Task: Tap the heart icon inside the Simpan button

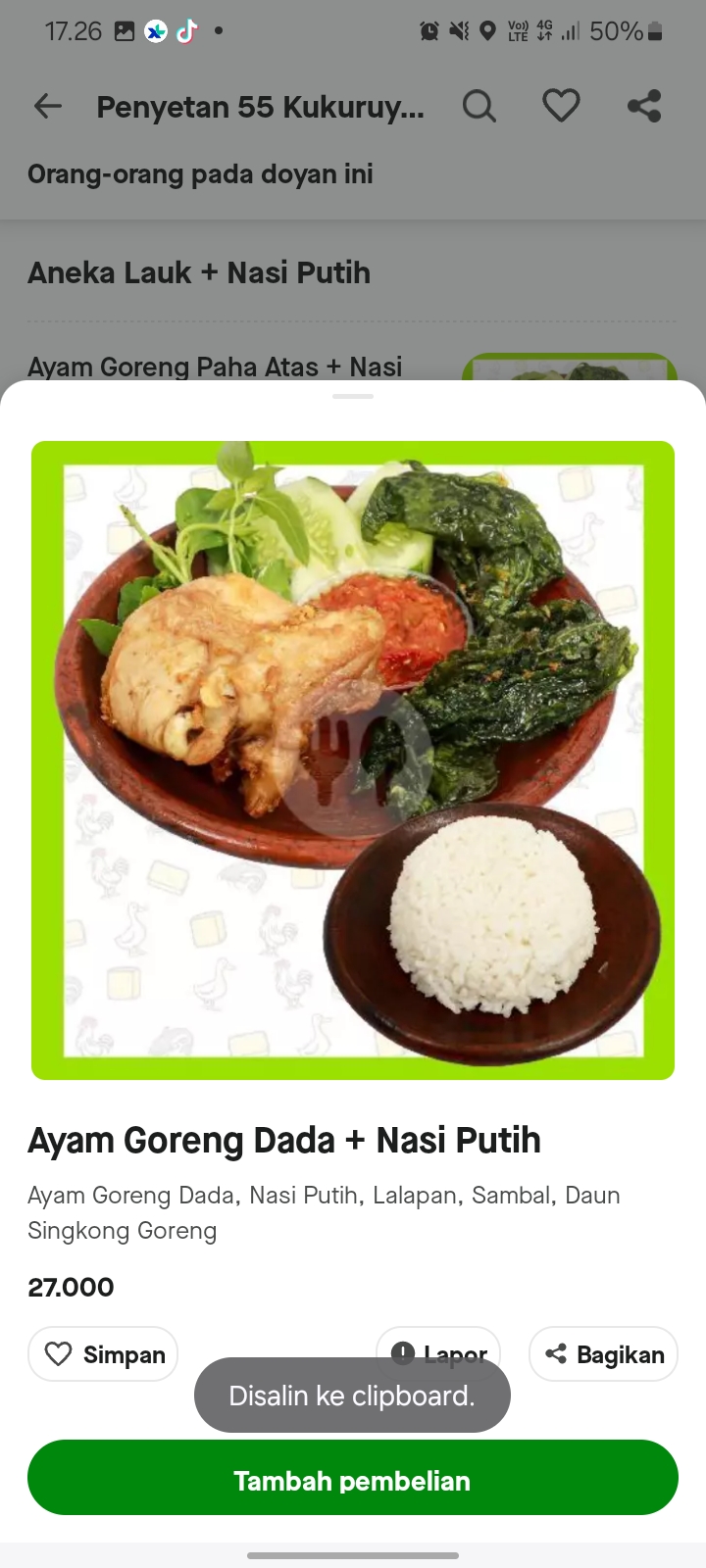Action: [60, 1353]
